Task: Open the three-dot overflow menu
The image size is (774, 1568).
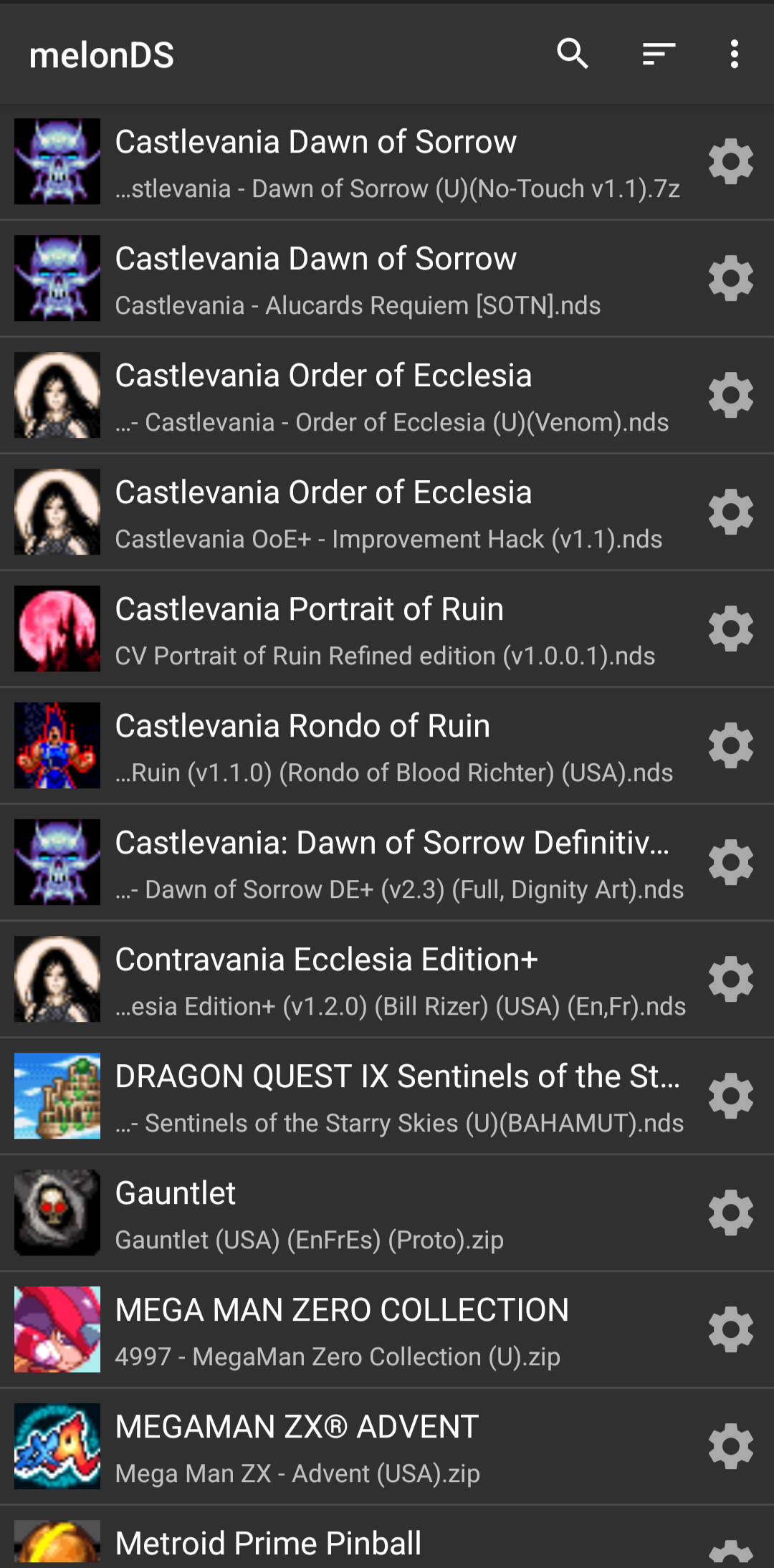Action: (x=734, y=54)
